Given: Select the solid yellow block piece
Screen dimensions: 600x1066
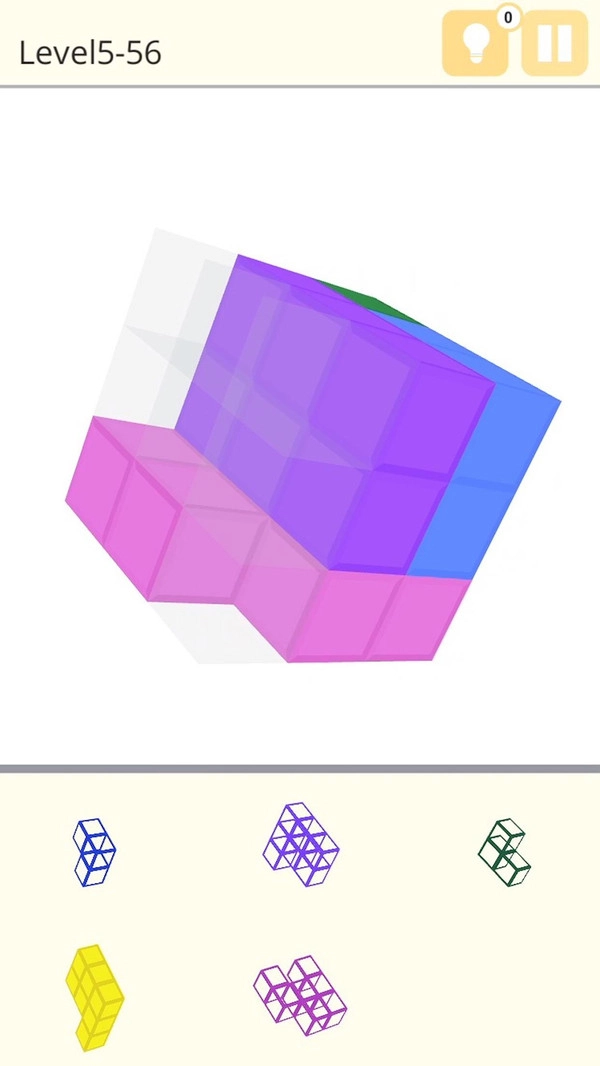Looking at the screenshot, I should tap(94, 996).
